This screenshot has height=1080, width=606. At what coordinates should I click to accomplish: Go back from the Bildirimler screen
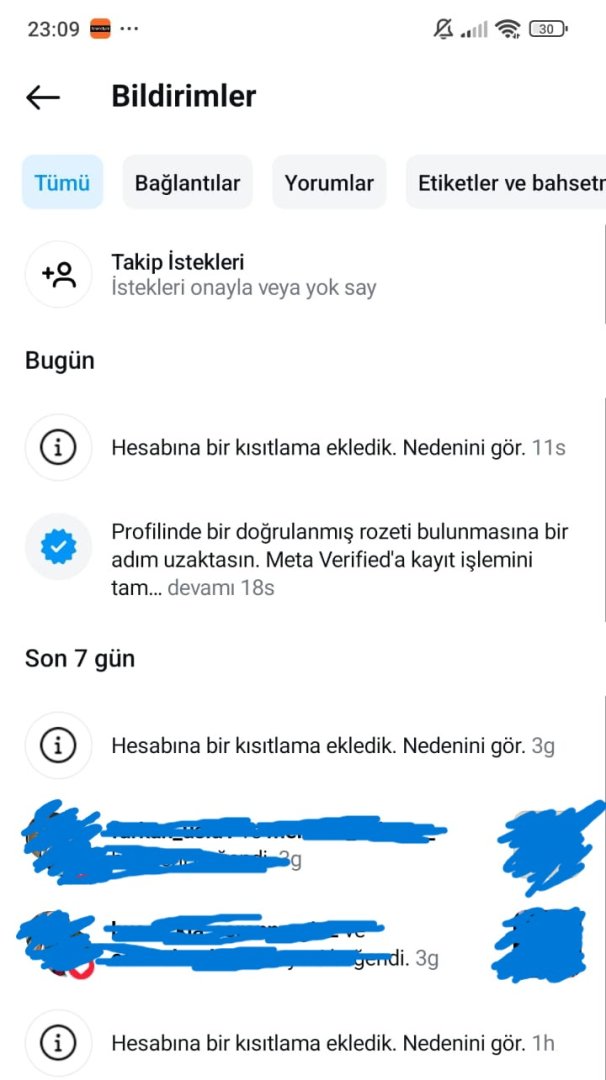click(x=43, y=97)
